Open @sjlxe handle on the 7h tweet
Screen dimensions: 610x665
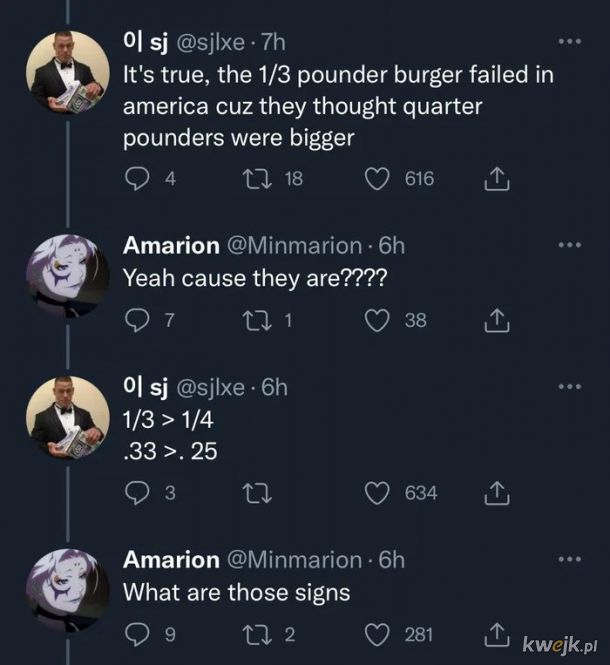(210, 42)
